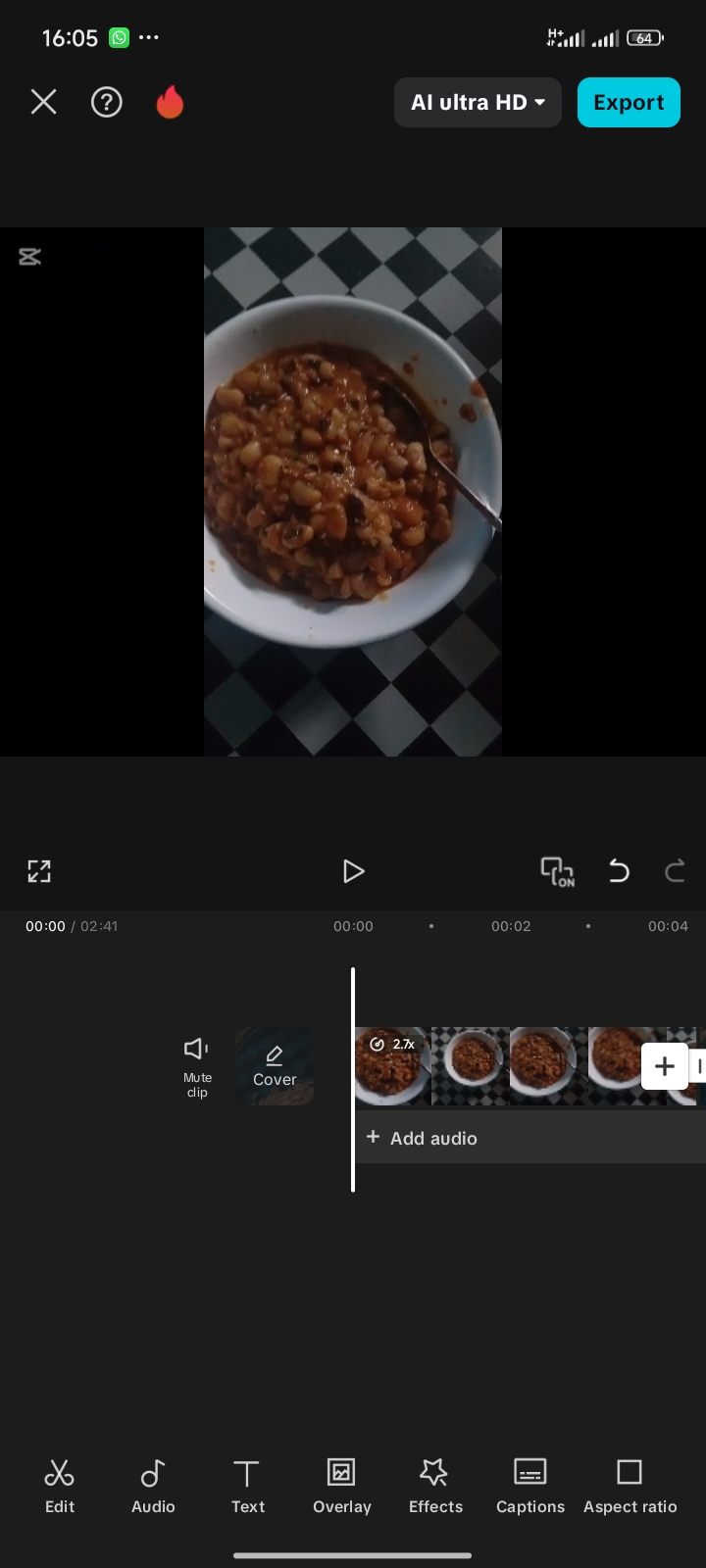The image size is (706, 1568).
Task: Expand the preview to fullscreen
Action: click(39, 871)
